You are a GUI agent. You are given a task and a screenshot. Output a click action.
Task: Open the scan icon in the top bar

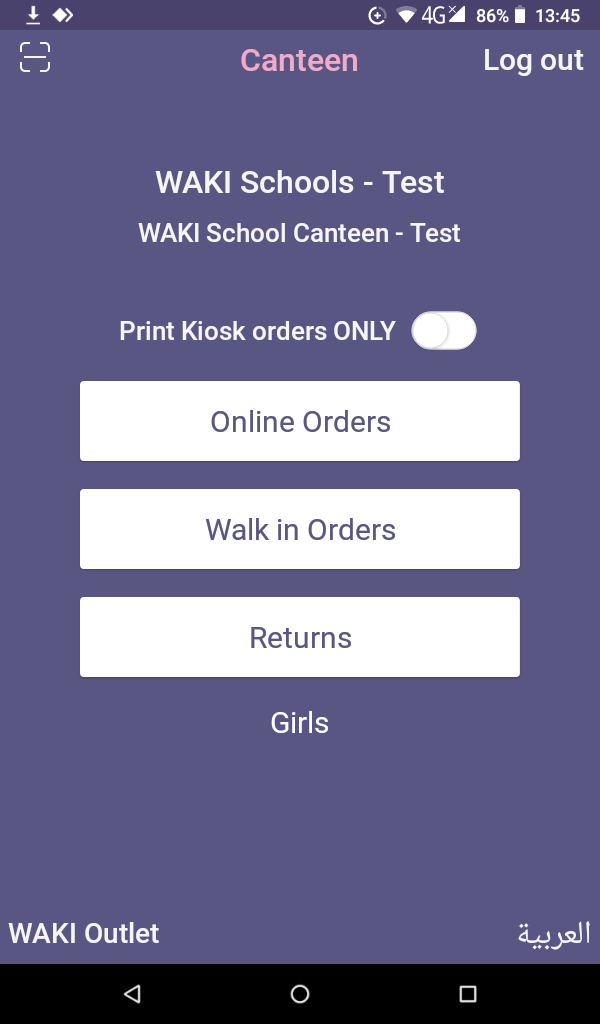35,57
